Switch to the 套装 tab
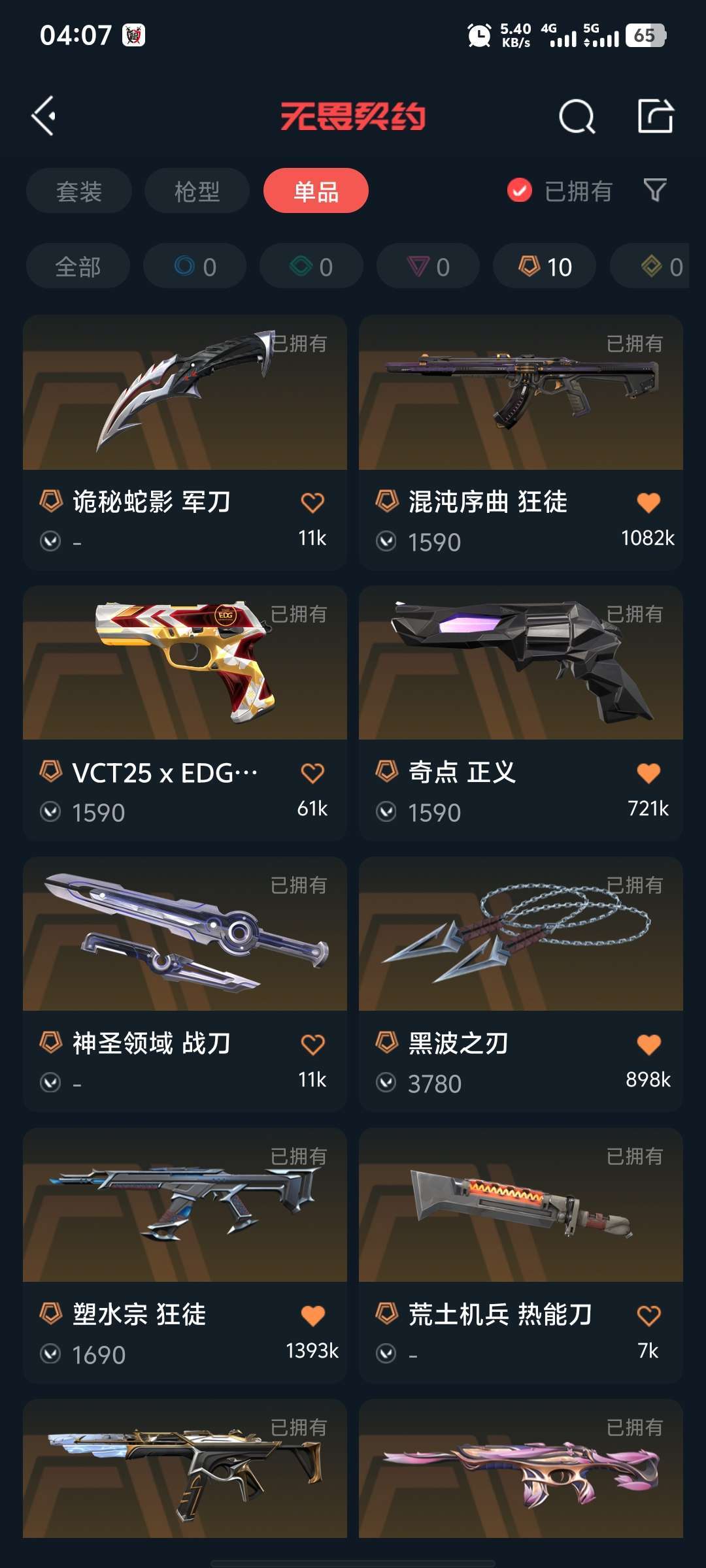 click(79, 191)
